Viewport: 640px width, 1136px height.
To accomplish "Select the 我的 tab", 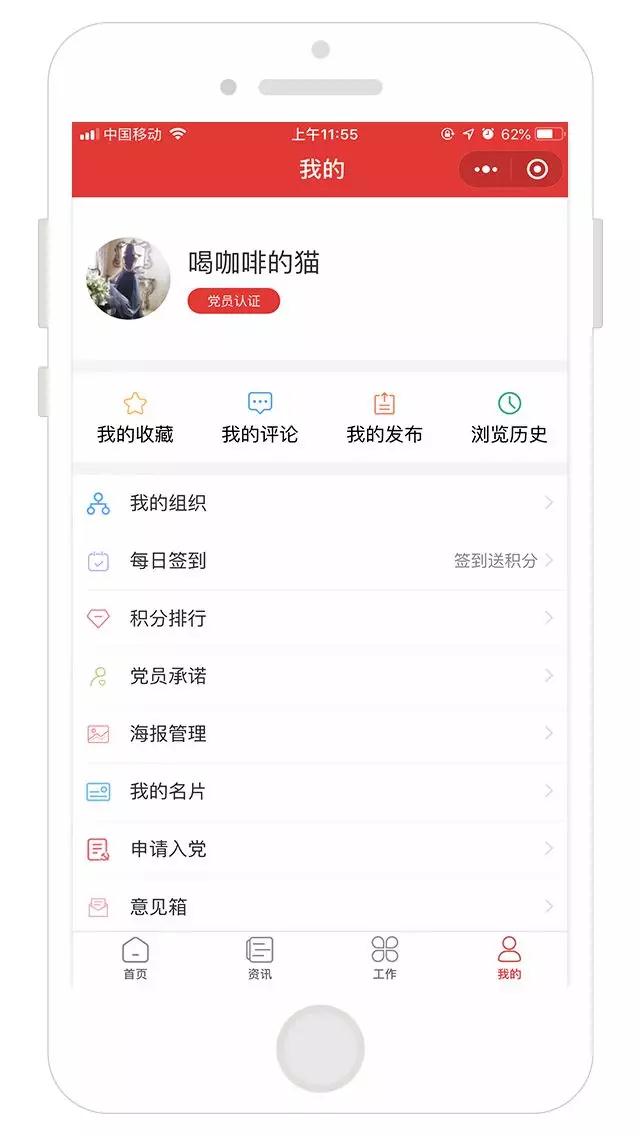I will point(509,958).
